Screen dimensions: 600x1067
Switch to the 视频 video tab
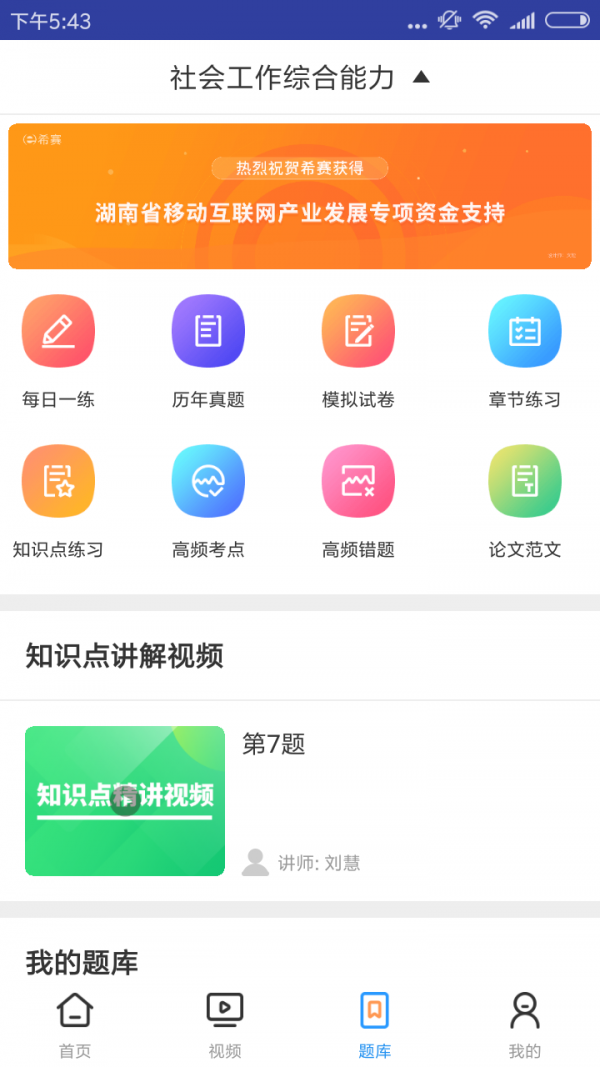(225, 1025)
